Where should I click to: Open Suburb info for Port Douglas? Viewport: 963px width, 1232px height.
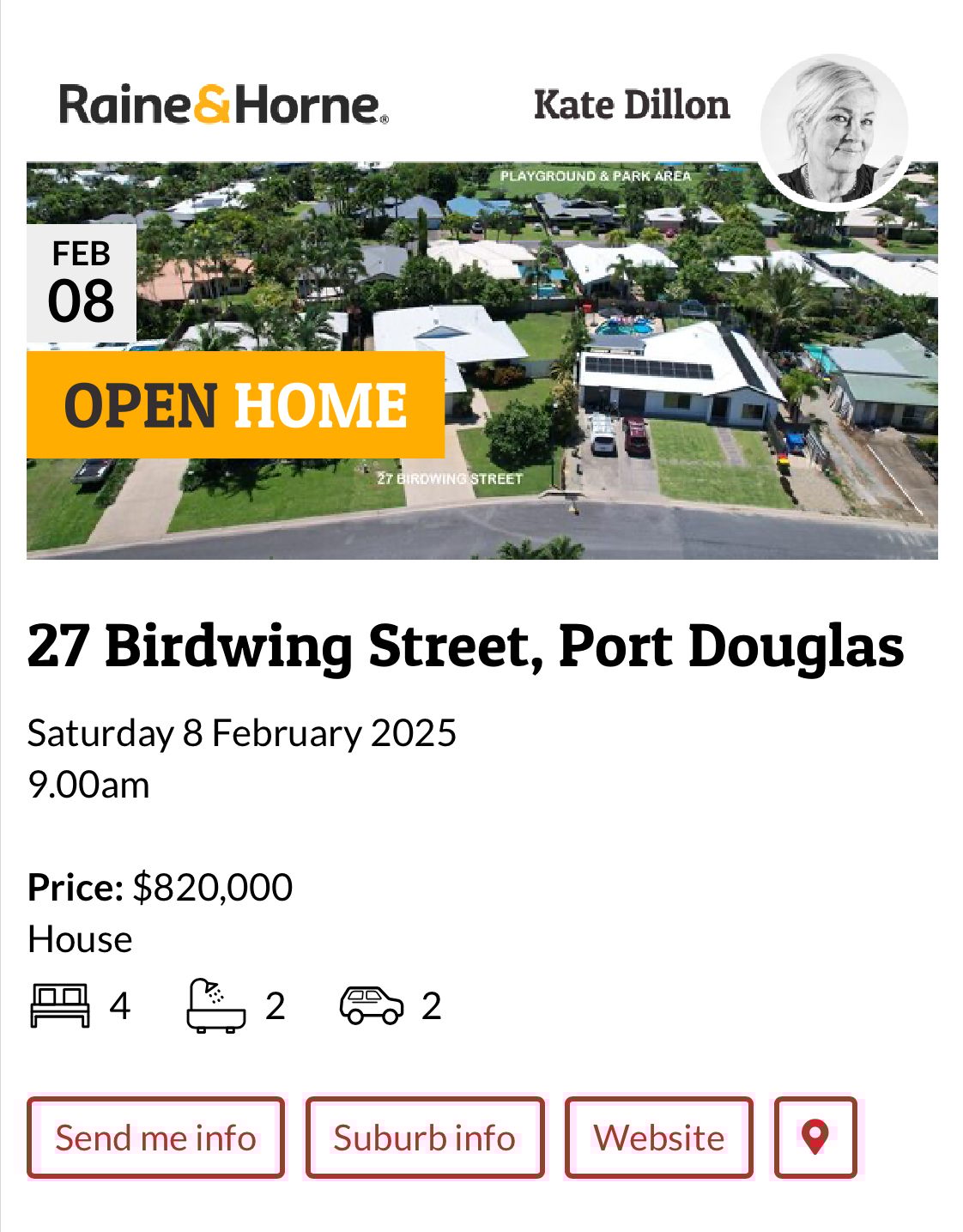(x=425, y=1138)
